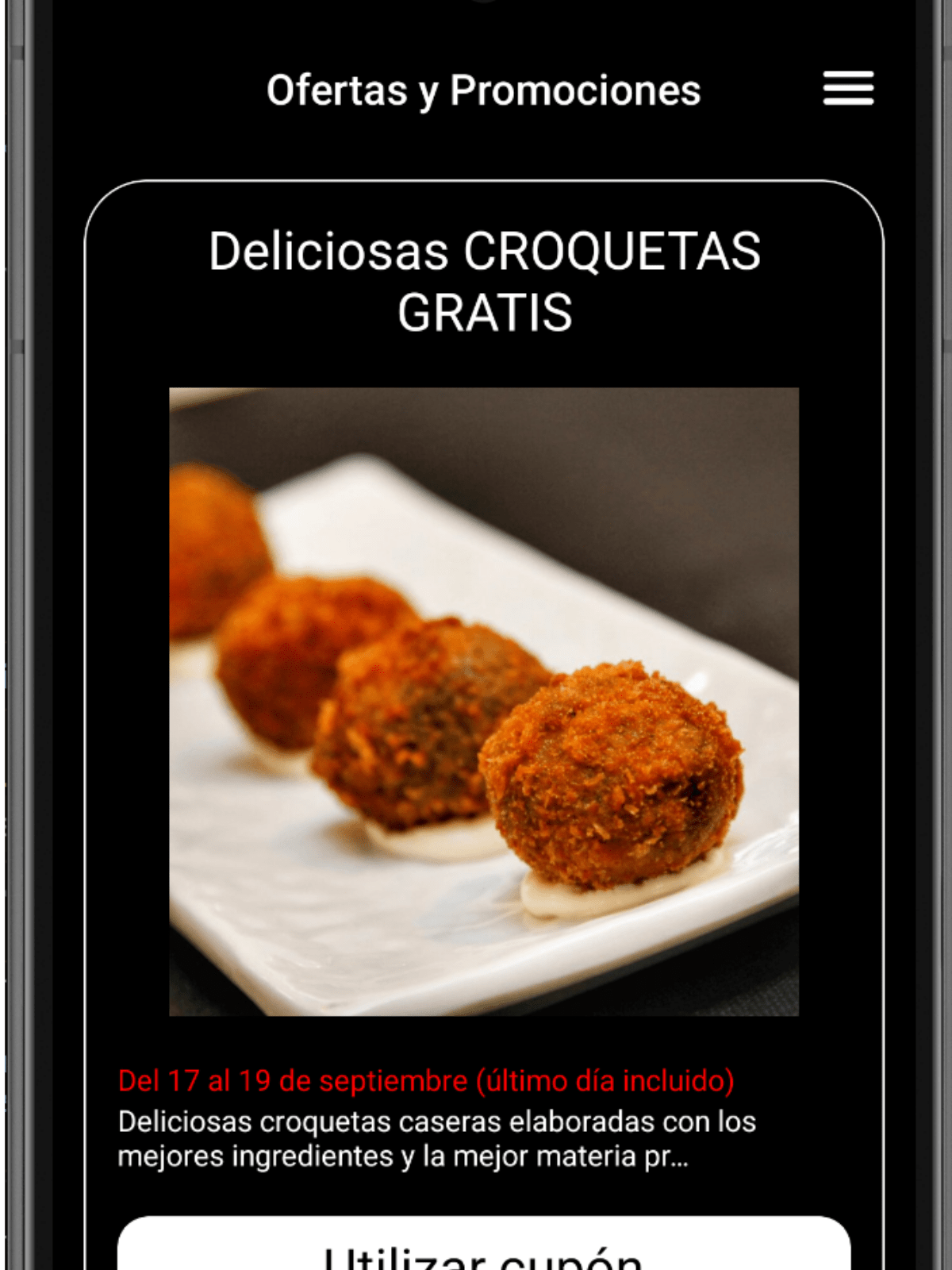Open the hamburger menu
Viewport: 952px width, 1270px height.
848,88
